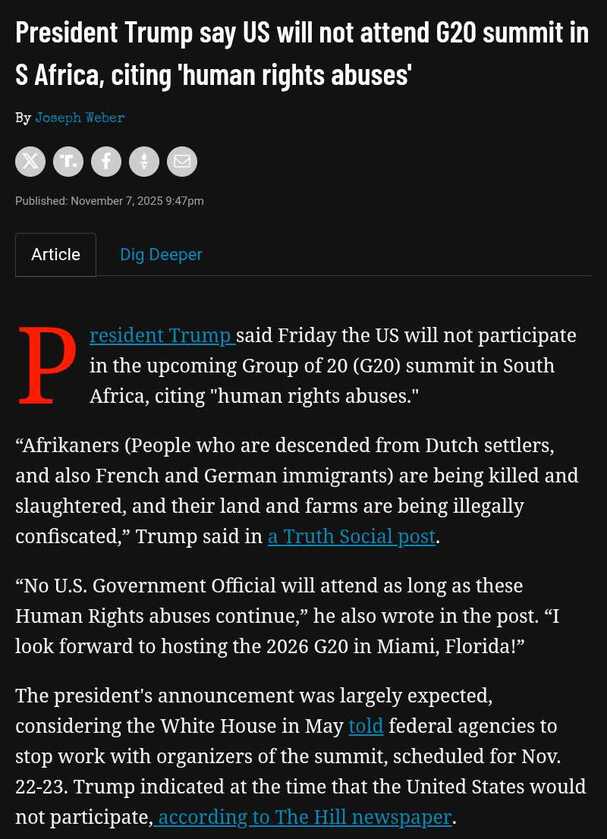Share the article on X

point(30,161)
